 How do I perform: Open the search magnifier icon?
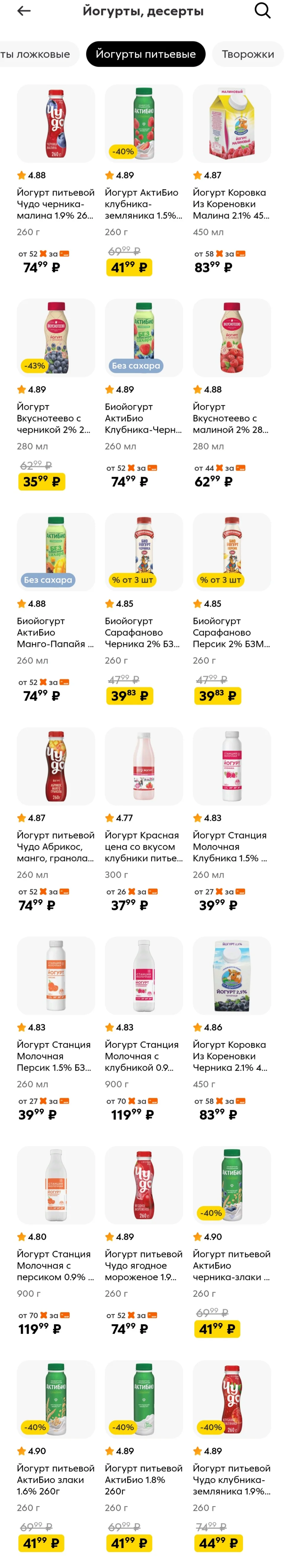[263, 10]
